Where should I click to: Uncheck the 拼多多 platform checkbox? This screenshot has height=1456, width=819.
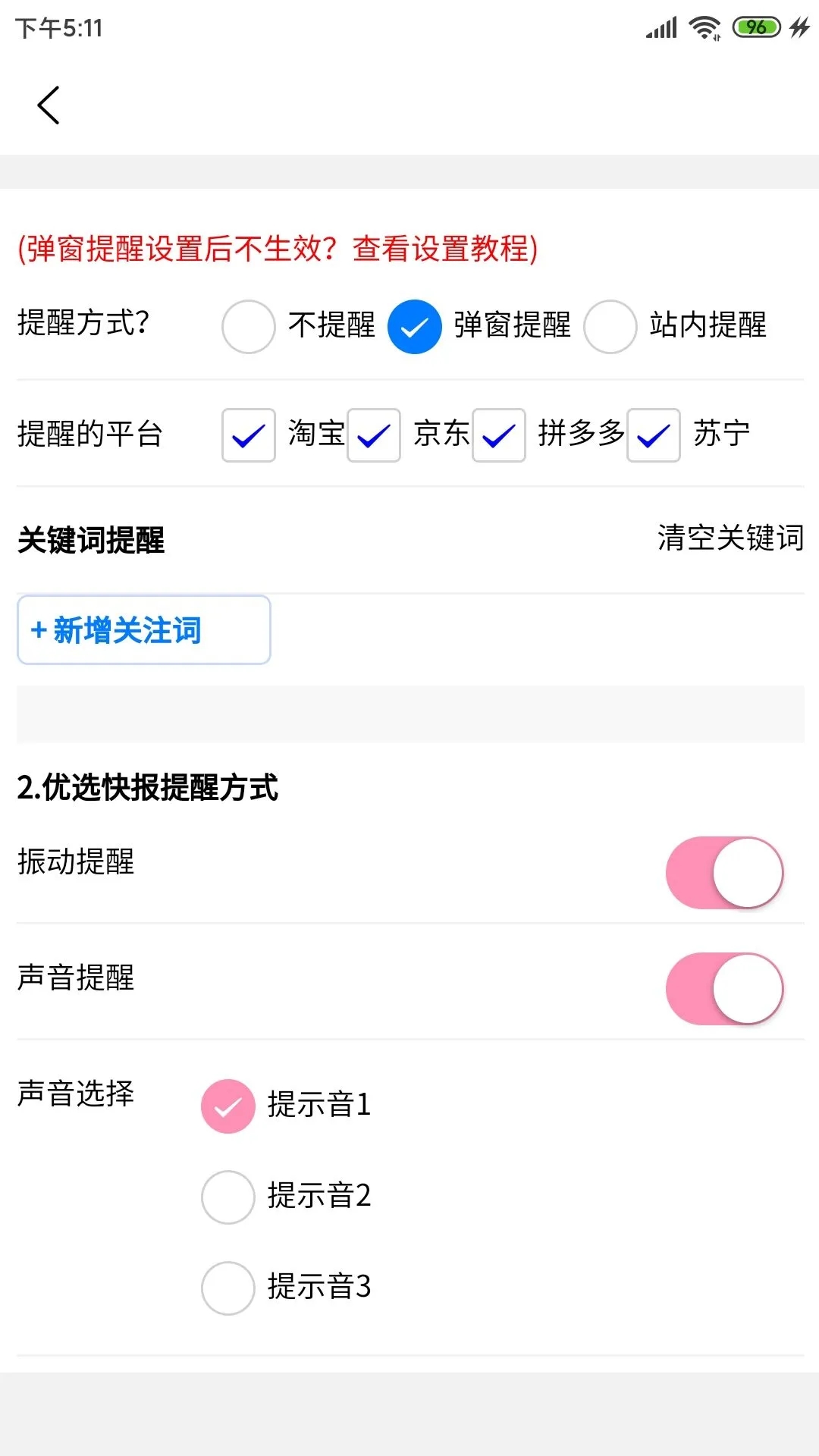(x=498, y=436)
